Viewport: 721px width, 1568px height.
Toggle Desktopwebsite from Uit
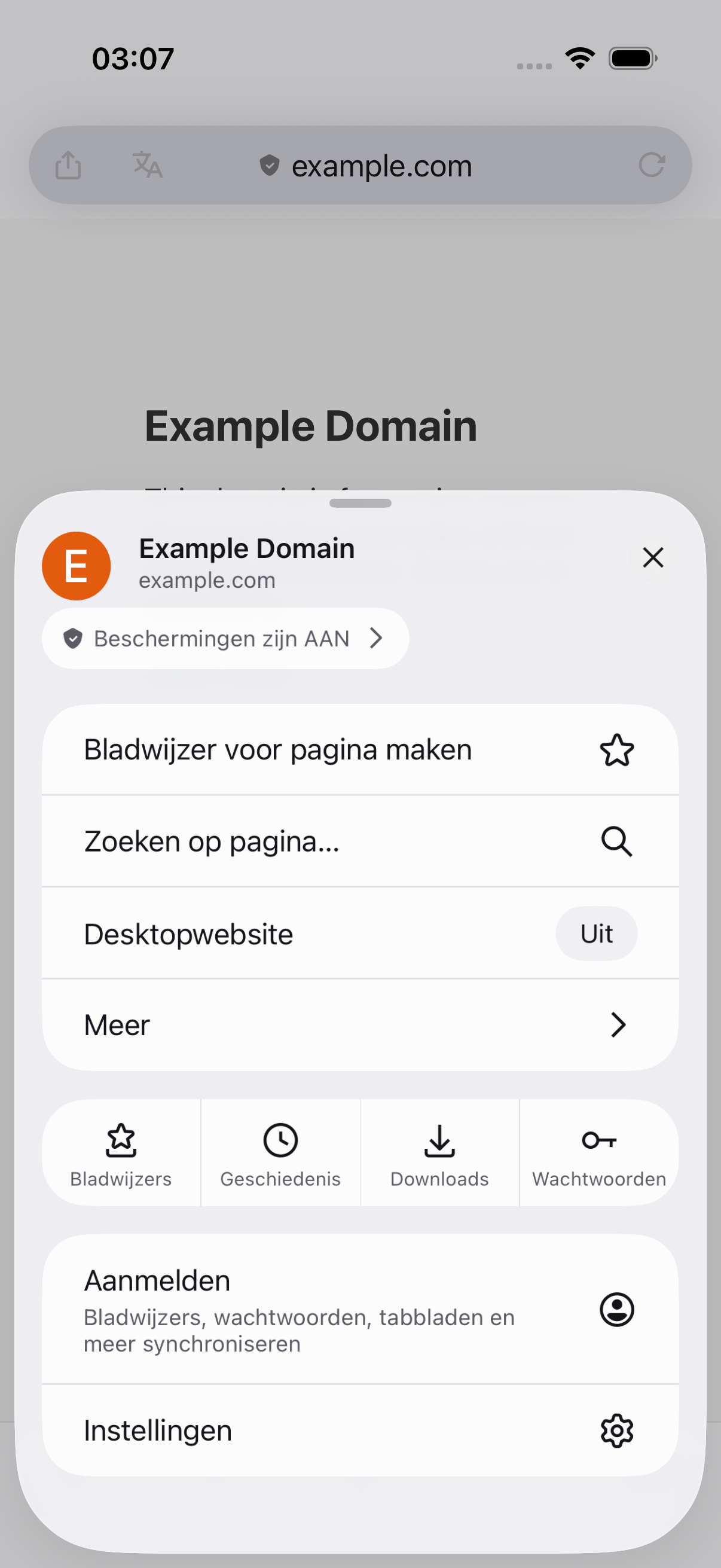596,934
